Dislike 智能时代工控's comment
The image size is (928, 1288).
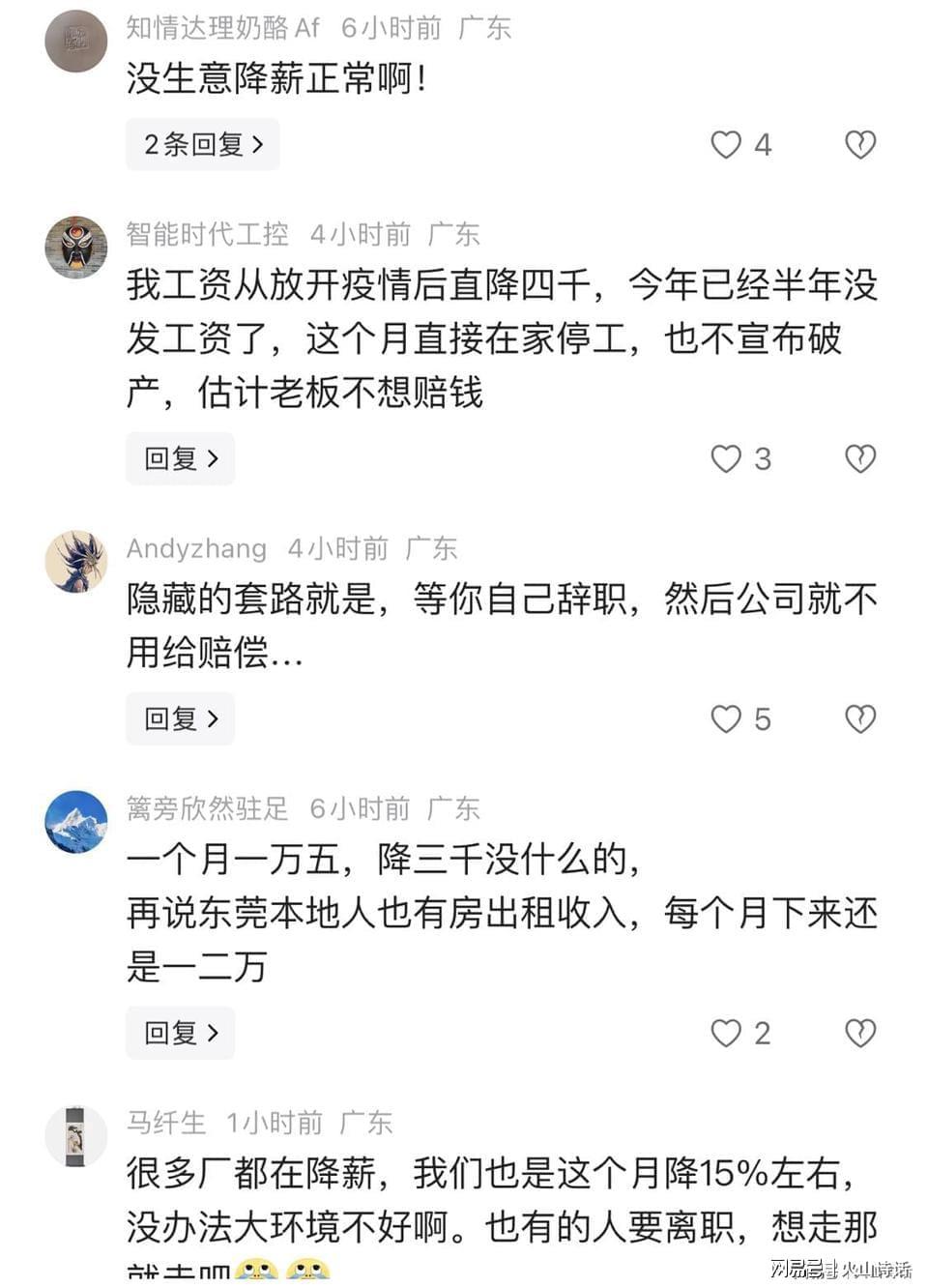(x=859, y=458)
